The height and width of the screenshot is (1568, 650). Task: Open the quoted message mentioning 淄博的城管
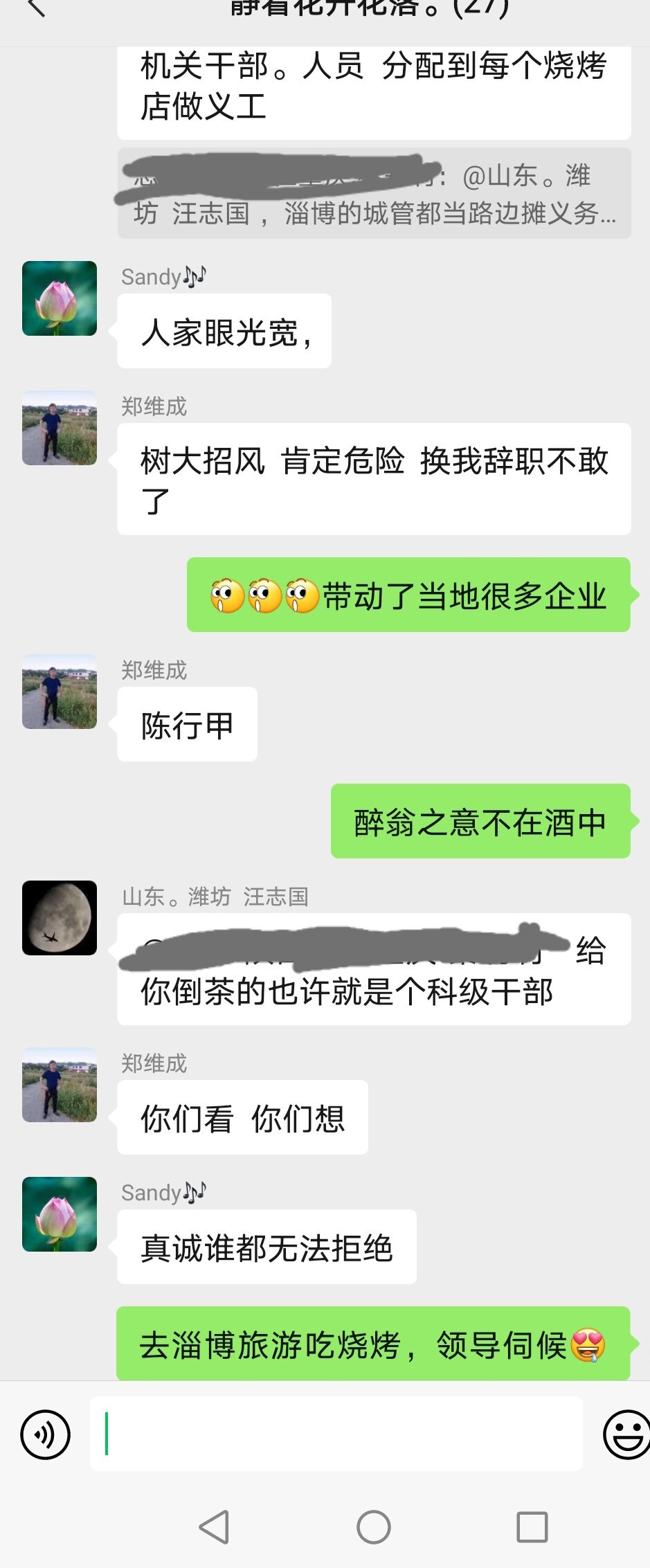click(374, 194)
